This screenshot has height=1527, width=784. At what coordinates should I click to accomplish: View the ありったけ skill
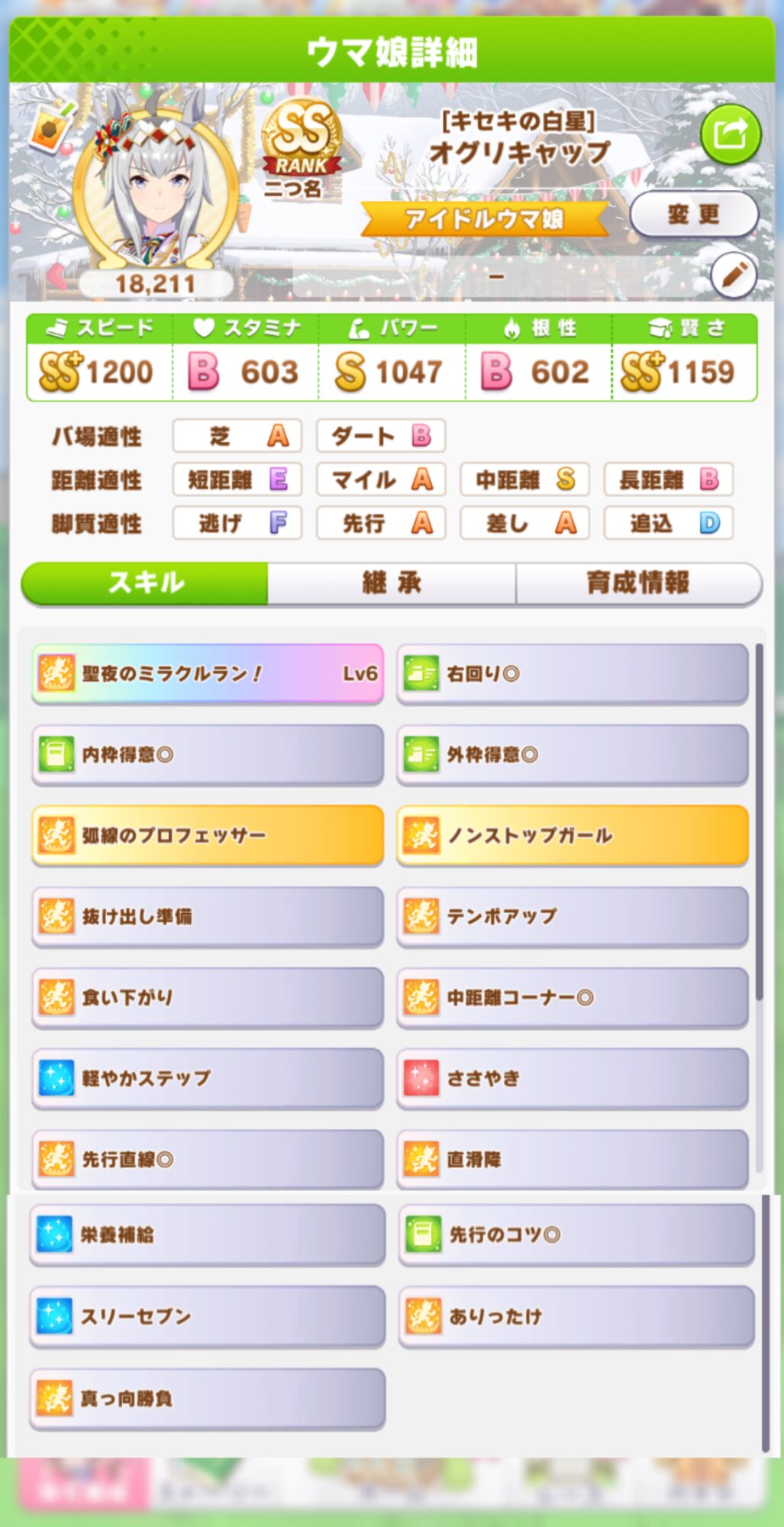(576, 1316)
